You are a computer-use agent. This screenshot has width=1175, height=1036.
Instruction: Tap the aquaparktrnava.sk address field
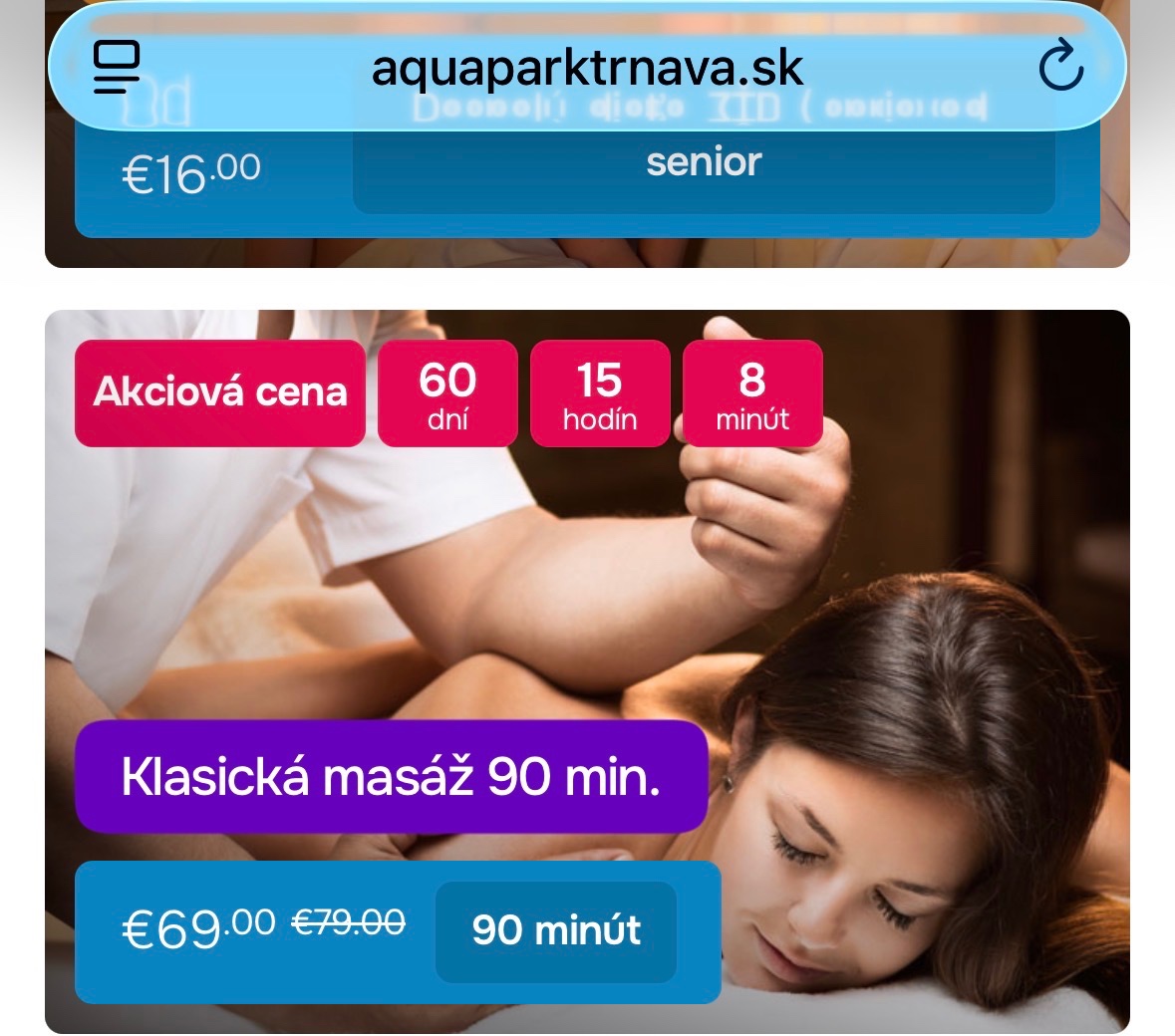pyautogui.click(x=587, y=68)
